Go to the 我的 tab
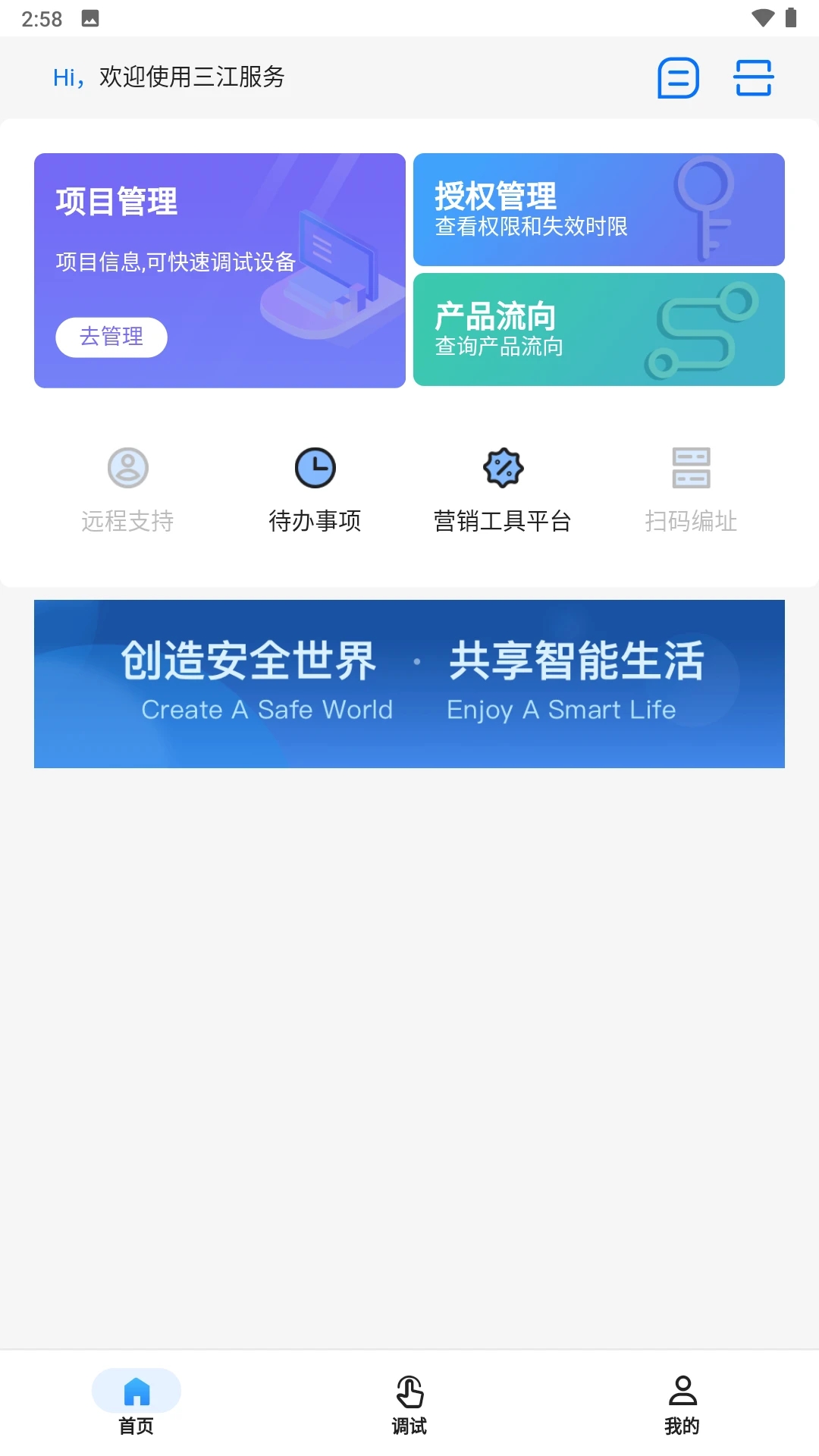This screenshot has width=819, height=1456. (682, 1403)
